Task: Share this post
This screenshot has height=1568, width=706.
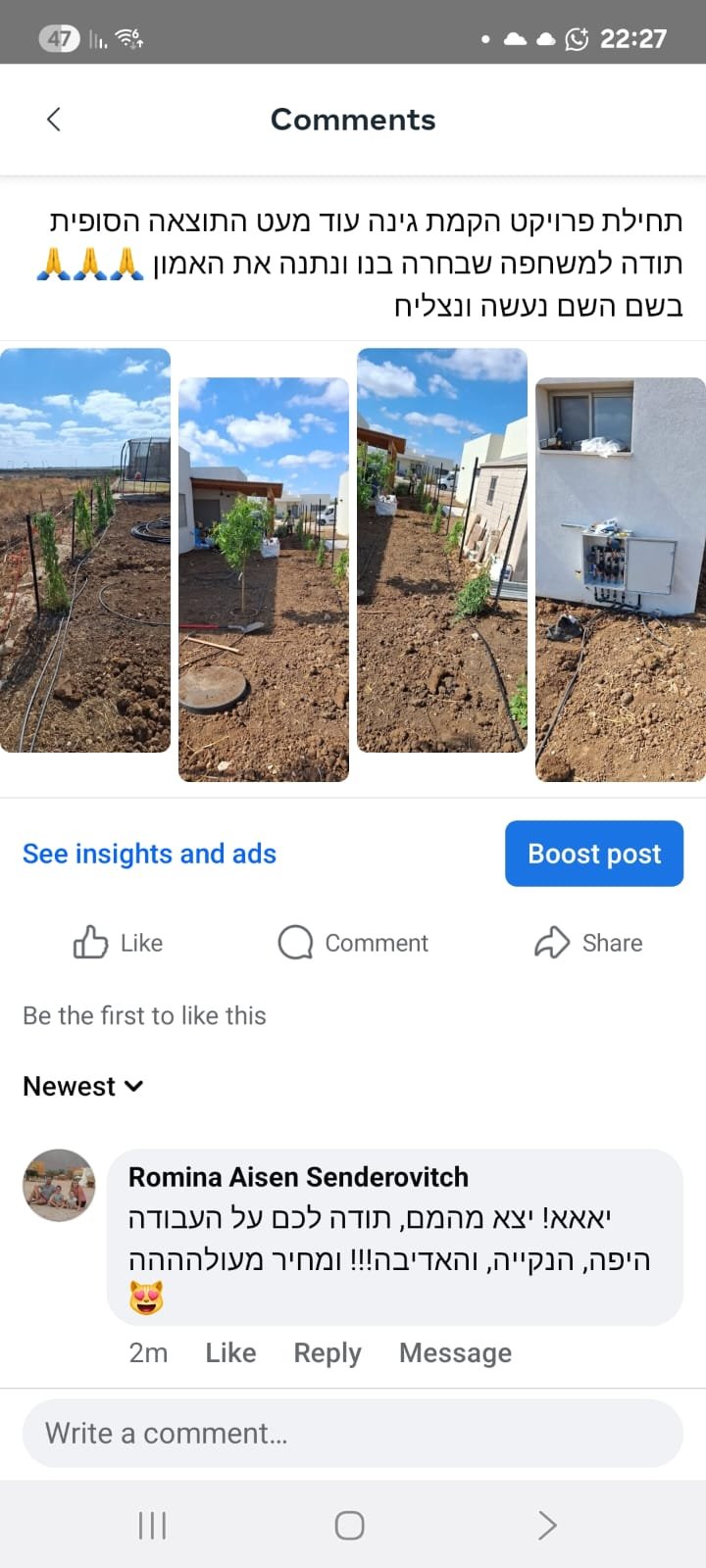Action: pyautogui.click(x=588, y=943)
